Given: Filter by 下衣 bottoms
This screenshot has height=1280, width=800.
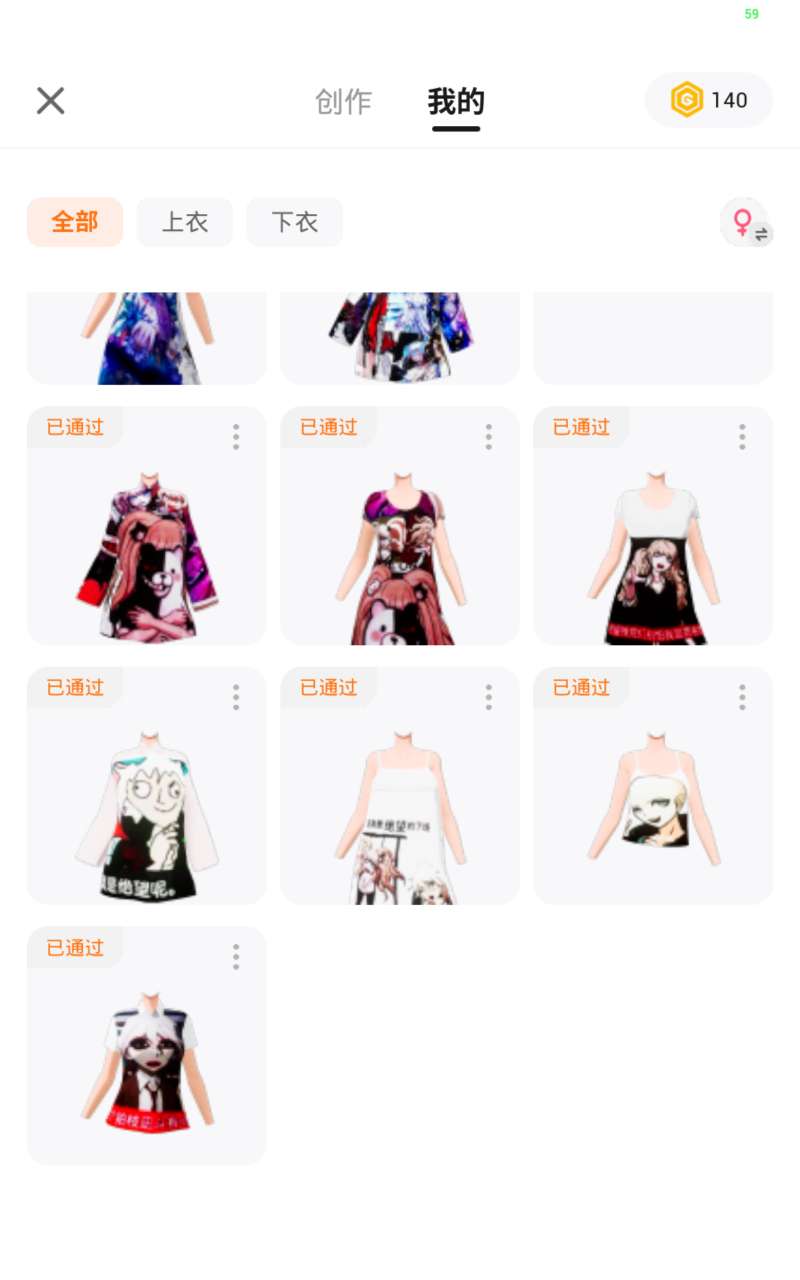Looking at the screenshot, I should click(x=294, y=222).
